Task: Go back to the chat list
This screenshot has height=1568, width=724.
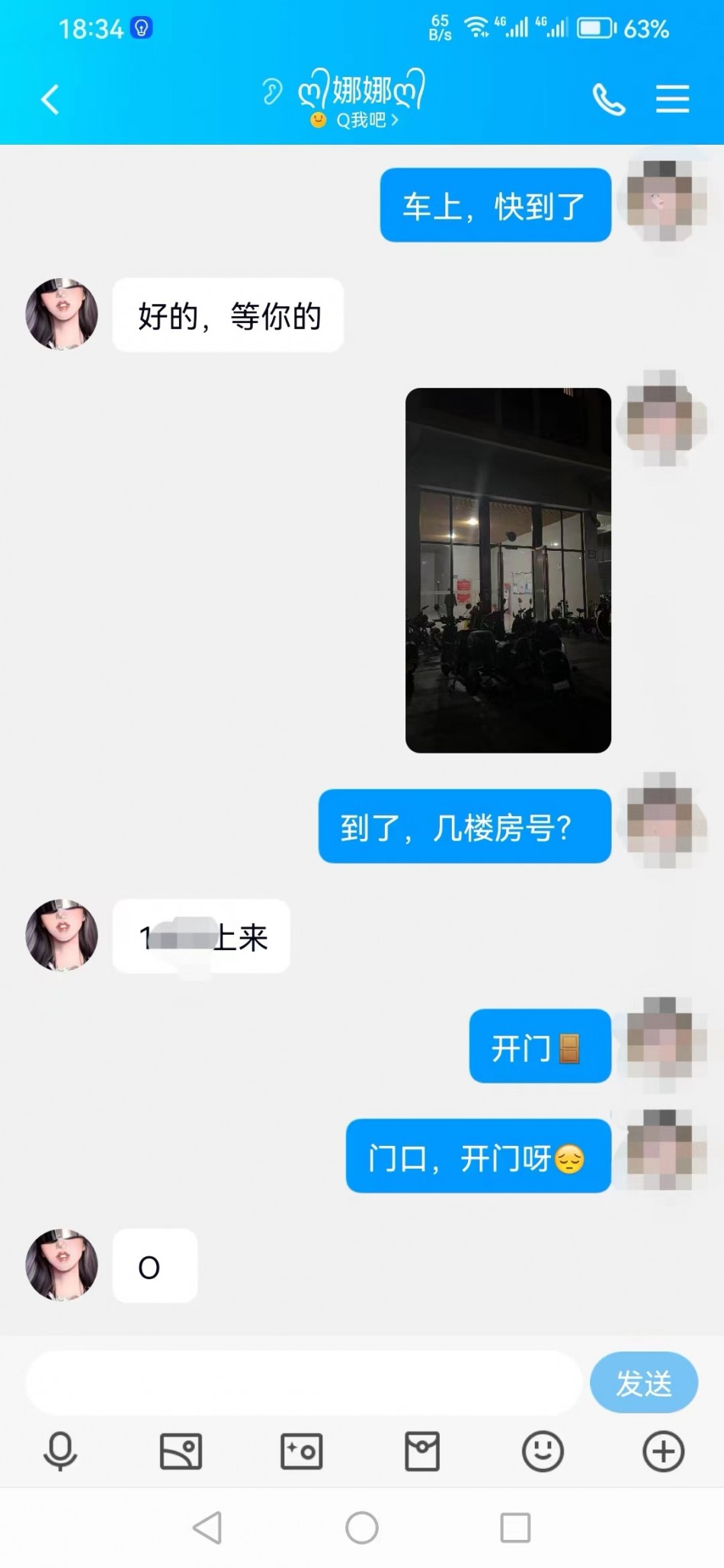Action: (x=50, y=100)
